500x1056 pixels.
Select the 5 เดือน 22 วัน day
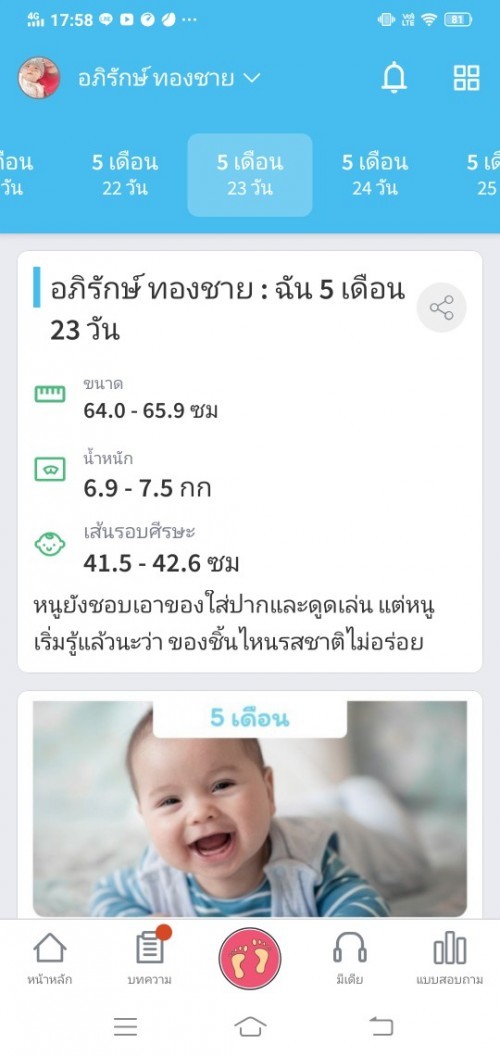pyautogui.click(x=125, y=175)
